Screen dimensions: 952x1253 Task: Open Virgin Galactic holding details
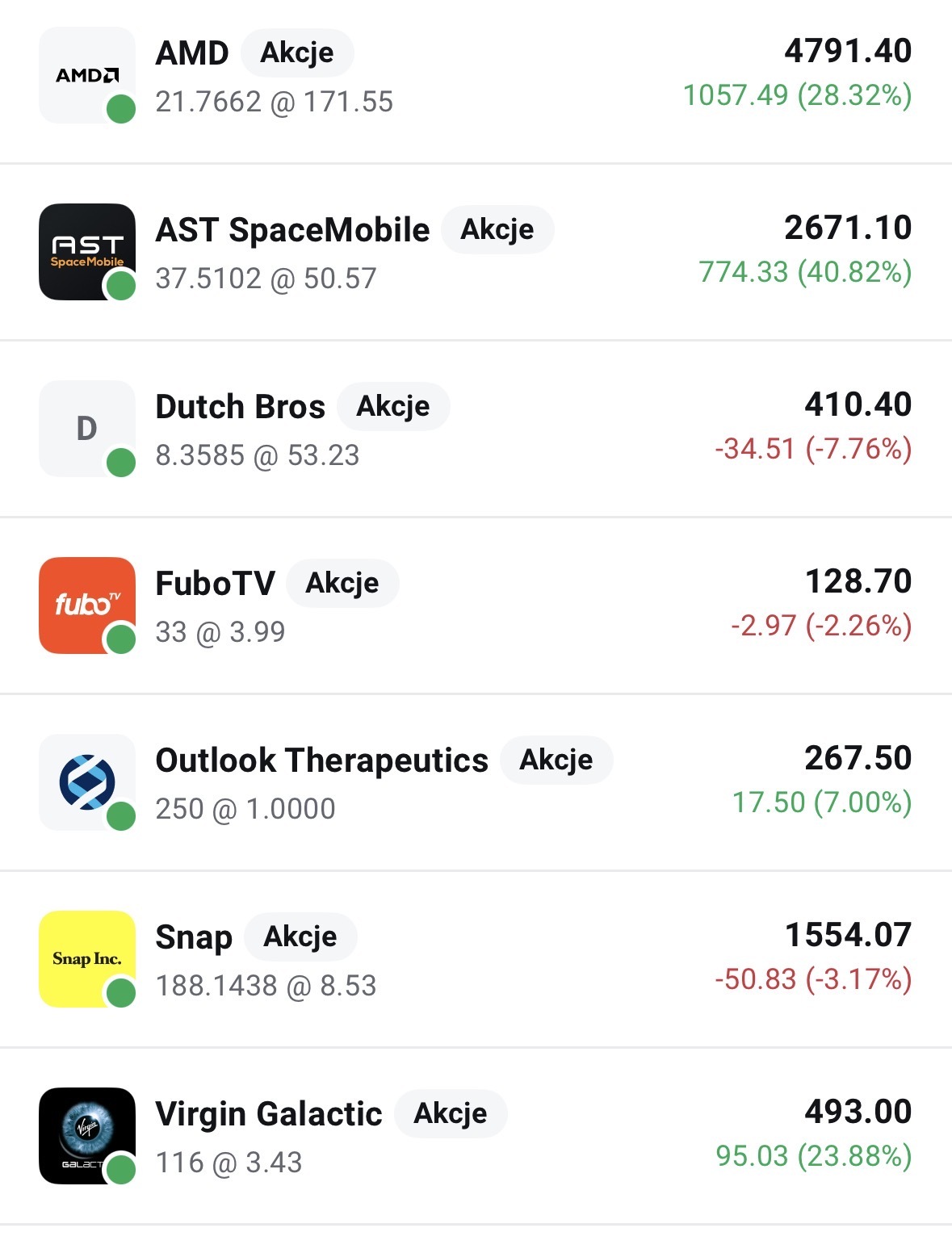(x=476, y=1136)
